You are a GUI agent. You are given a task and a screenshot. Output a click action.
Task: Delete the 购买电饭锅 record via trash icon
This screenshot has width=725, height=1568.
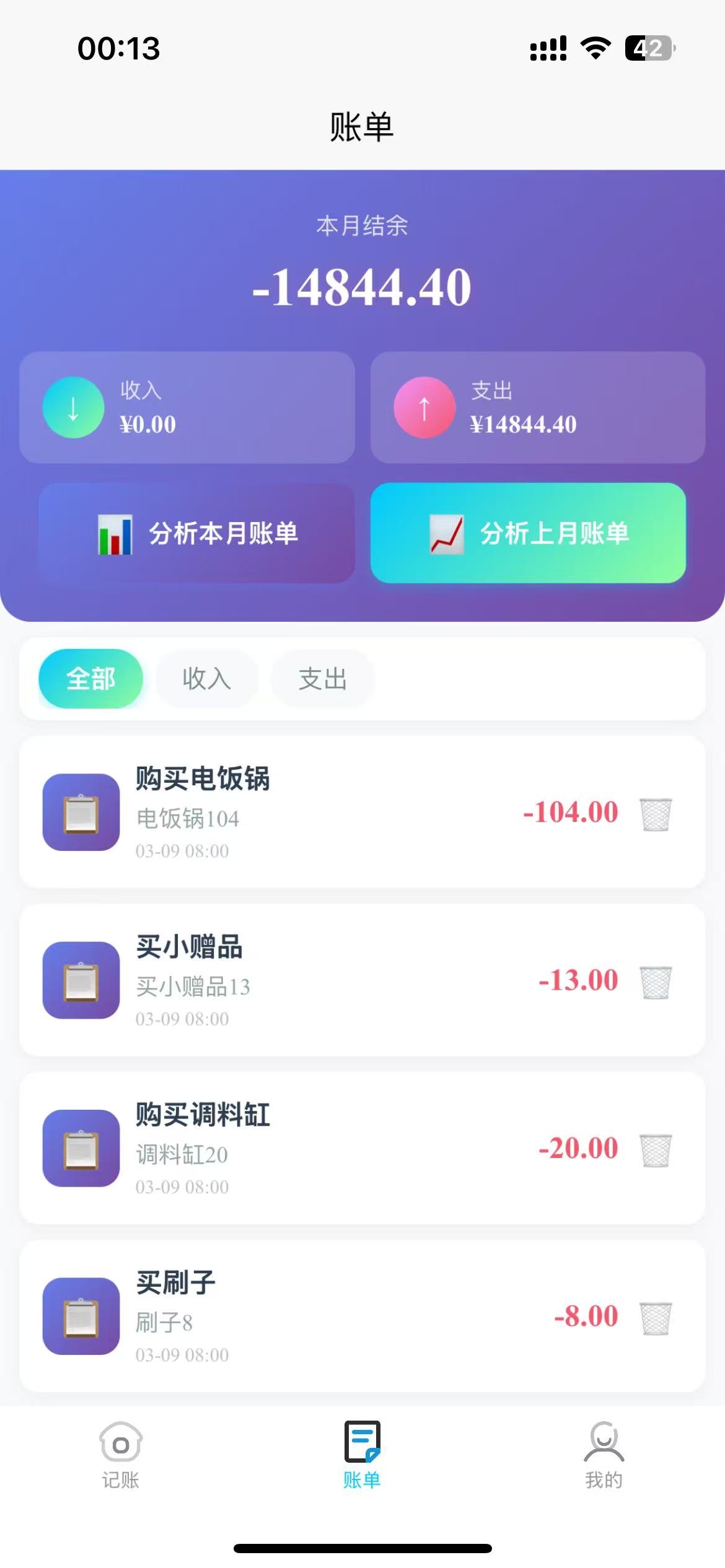tap(655, 814)
